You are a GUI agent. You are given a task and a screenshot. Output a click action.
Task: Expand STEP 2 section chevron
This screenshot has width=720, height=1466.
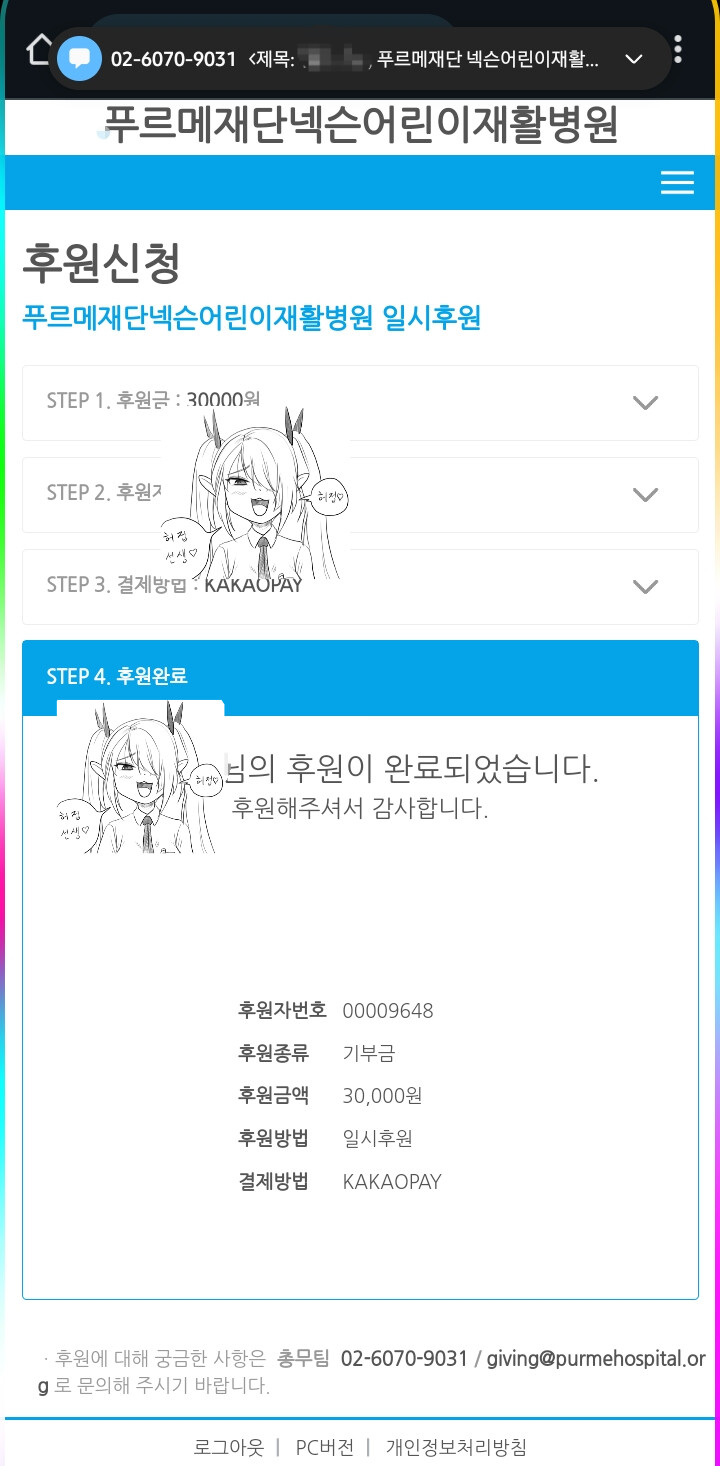click(x=645, y=495)
